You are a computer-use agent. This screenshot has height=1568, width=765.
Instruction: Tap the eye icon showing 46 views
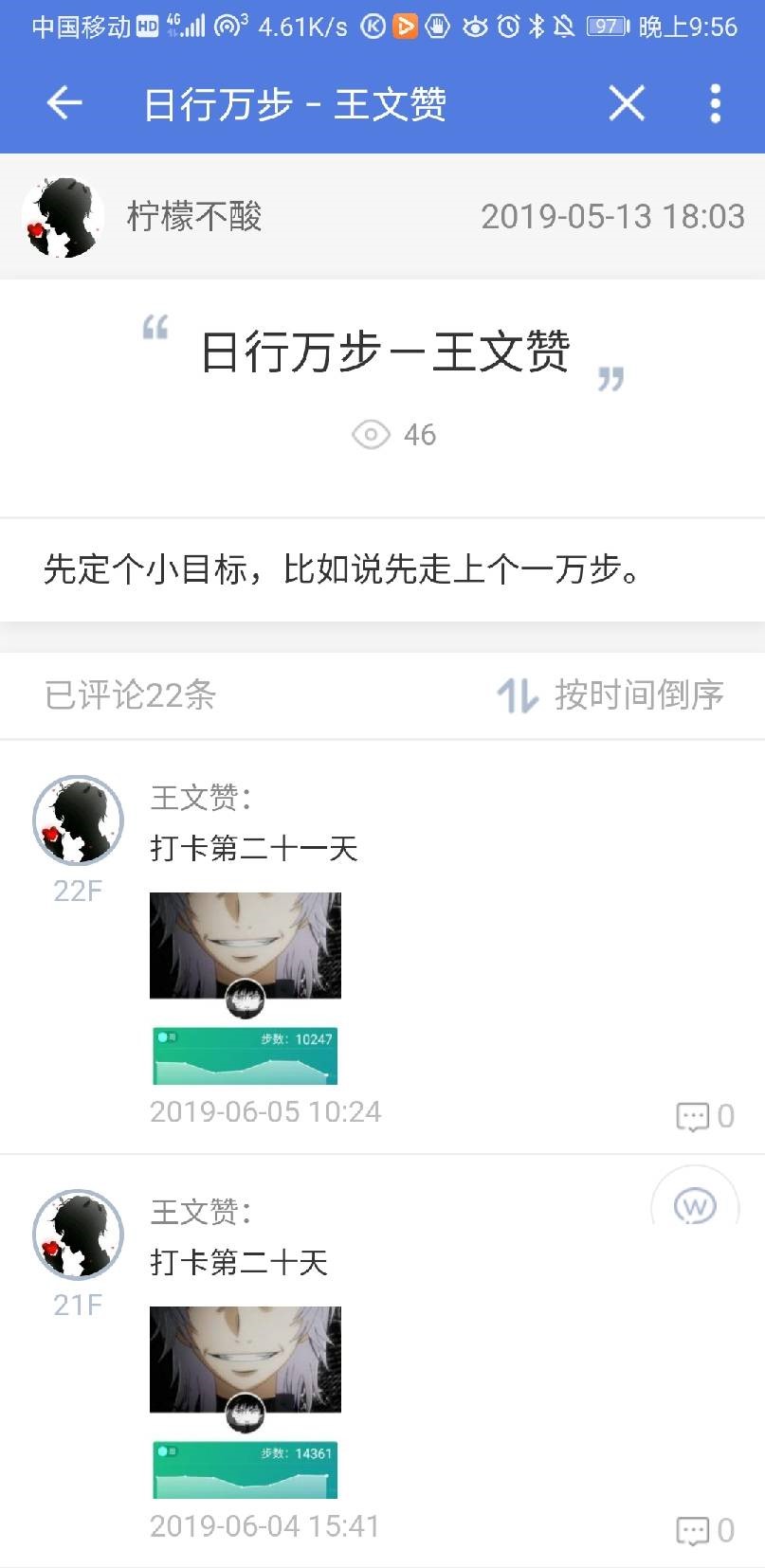pyautogui.click(x=372, y=435)
